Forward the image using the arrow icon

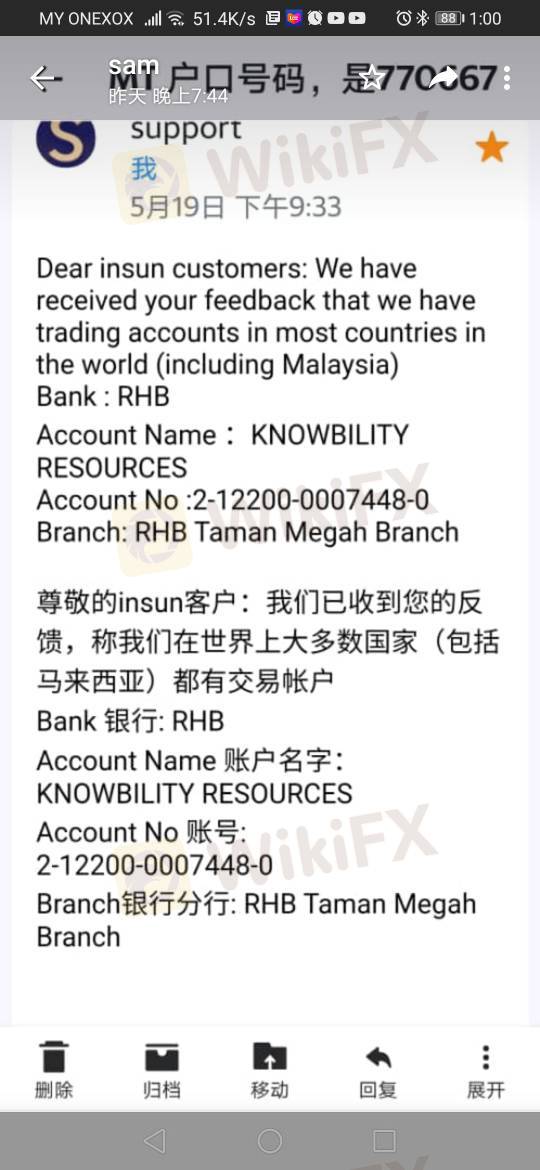pyautogui.click(x=443, y=77)
